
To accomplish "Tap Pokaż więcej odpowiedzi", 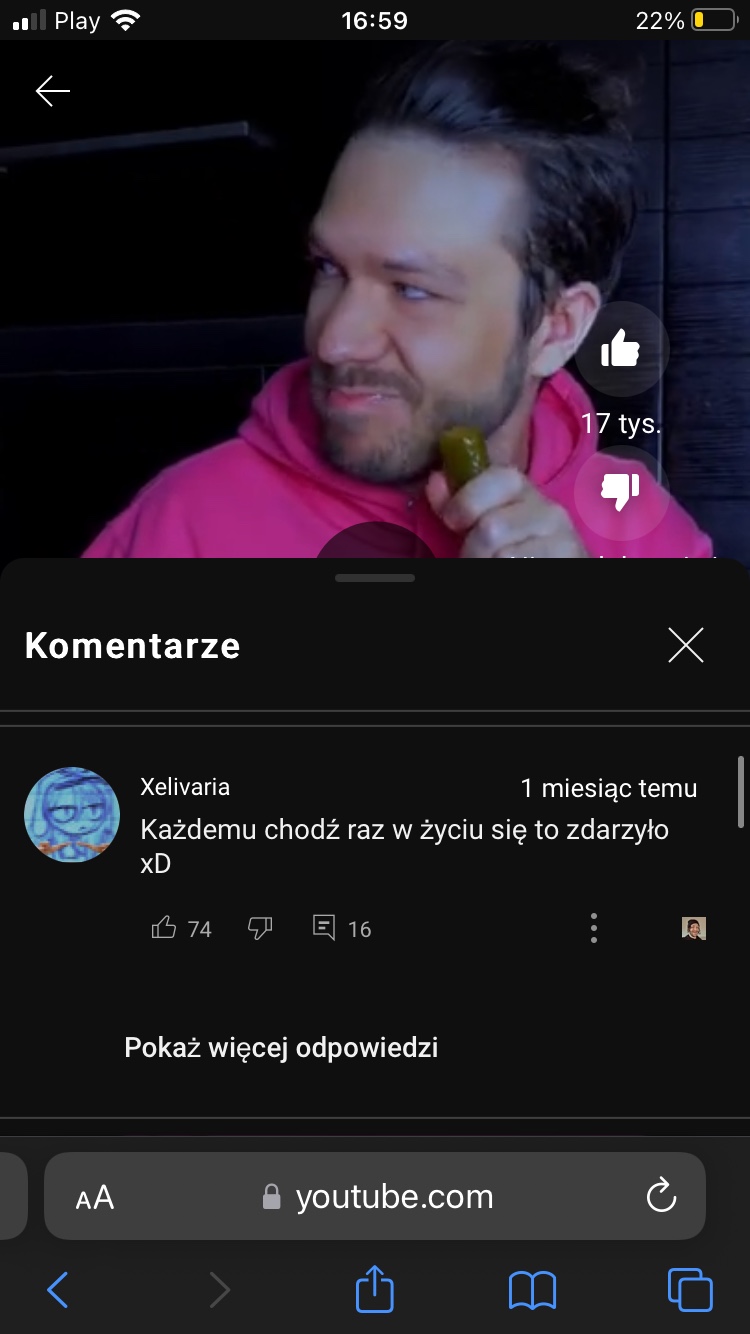I will tap(281, 1047).
